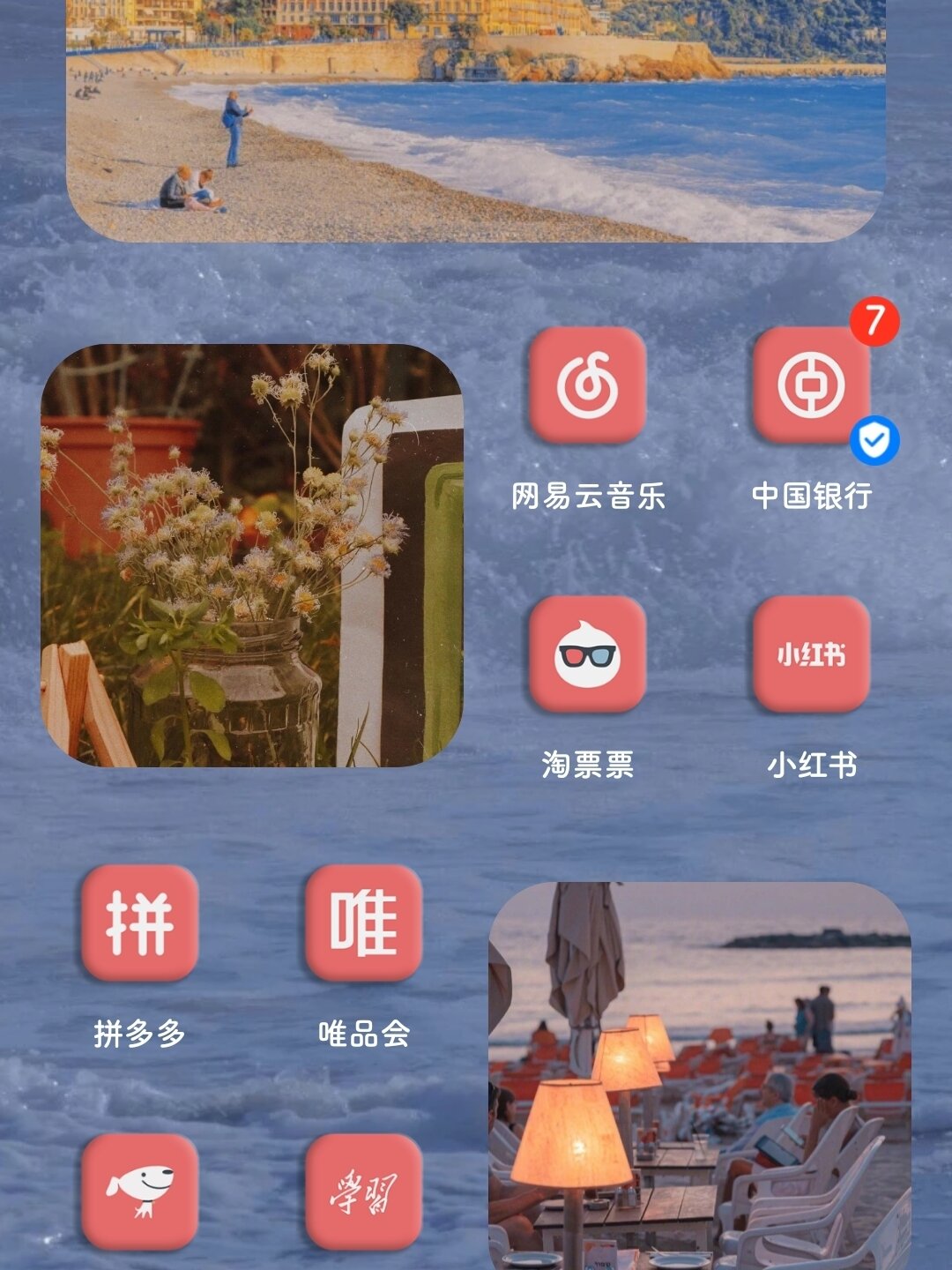
Task: Launch the 中国银行 banking app
Action: click(811, 385)
